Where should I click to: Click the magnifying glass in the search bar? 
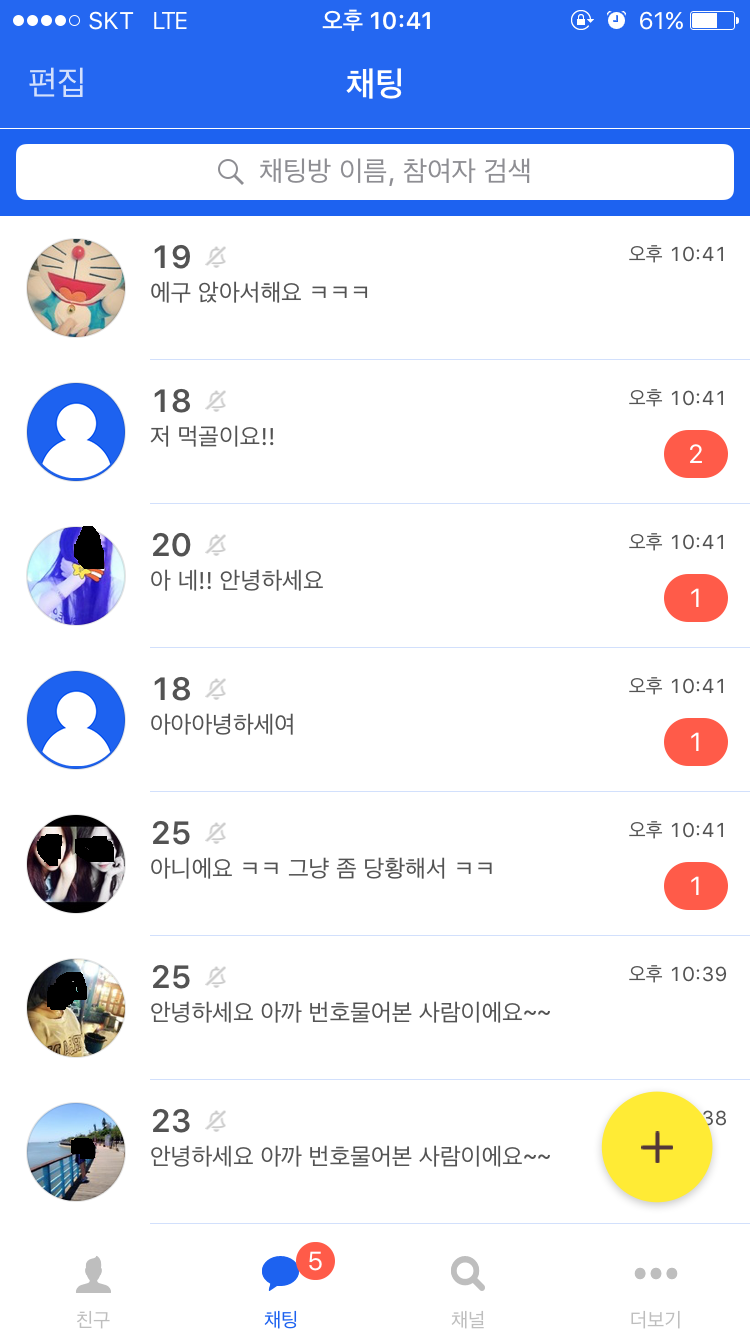[x=230, y=171]
